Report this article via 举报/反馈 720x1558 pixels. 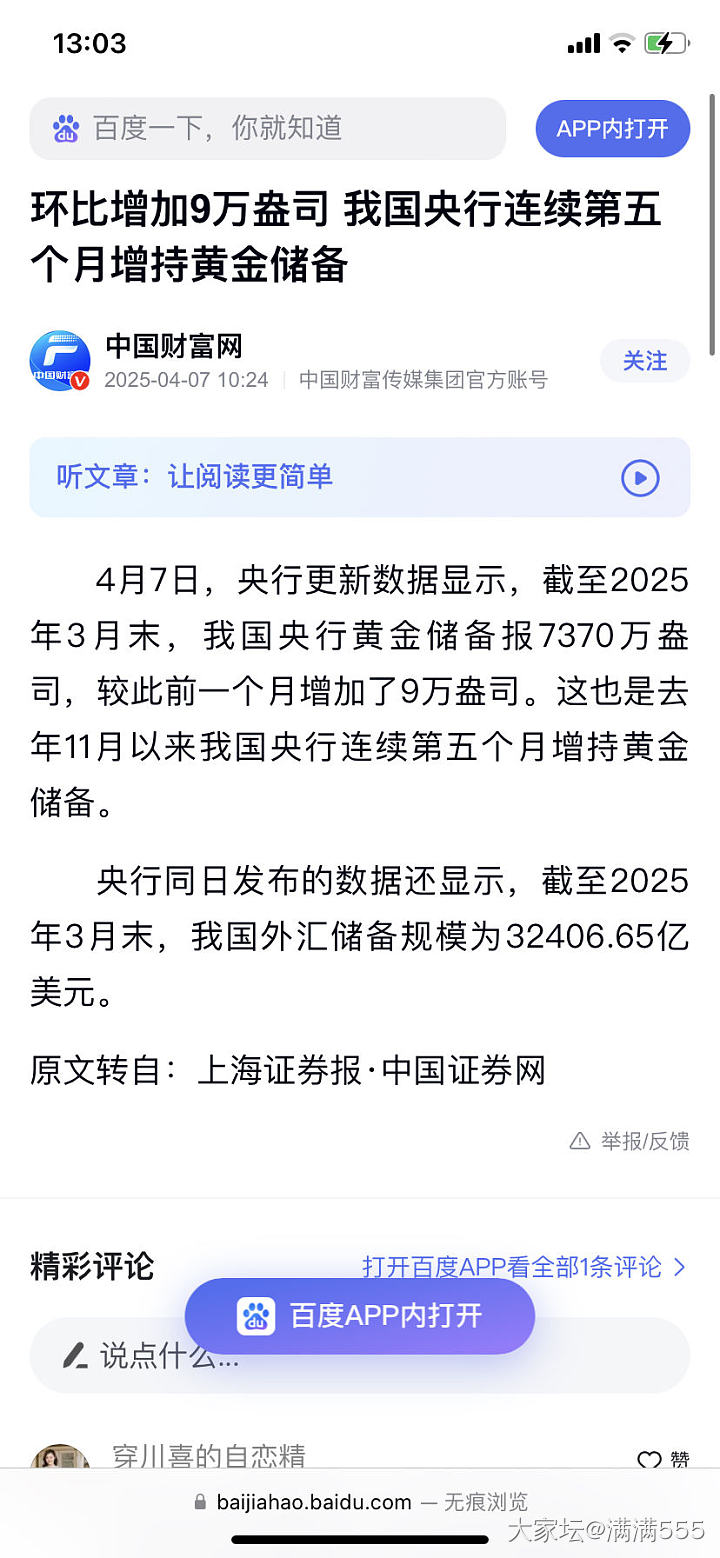coord(630,1141)
